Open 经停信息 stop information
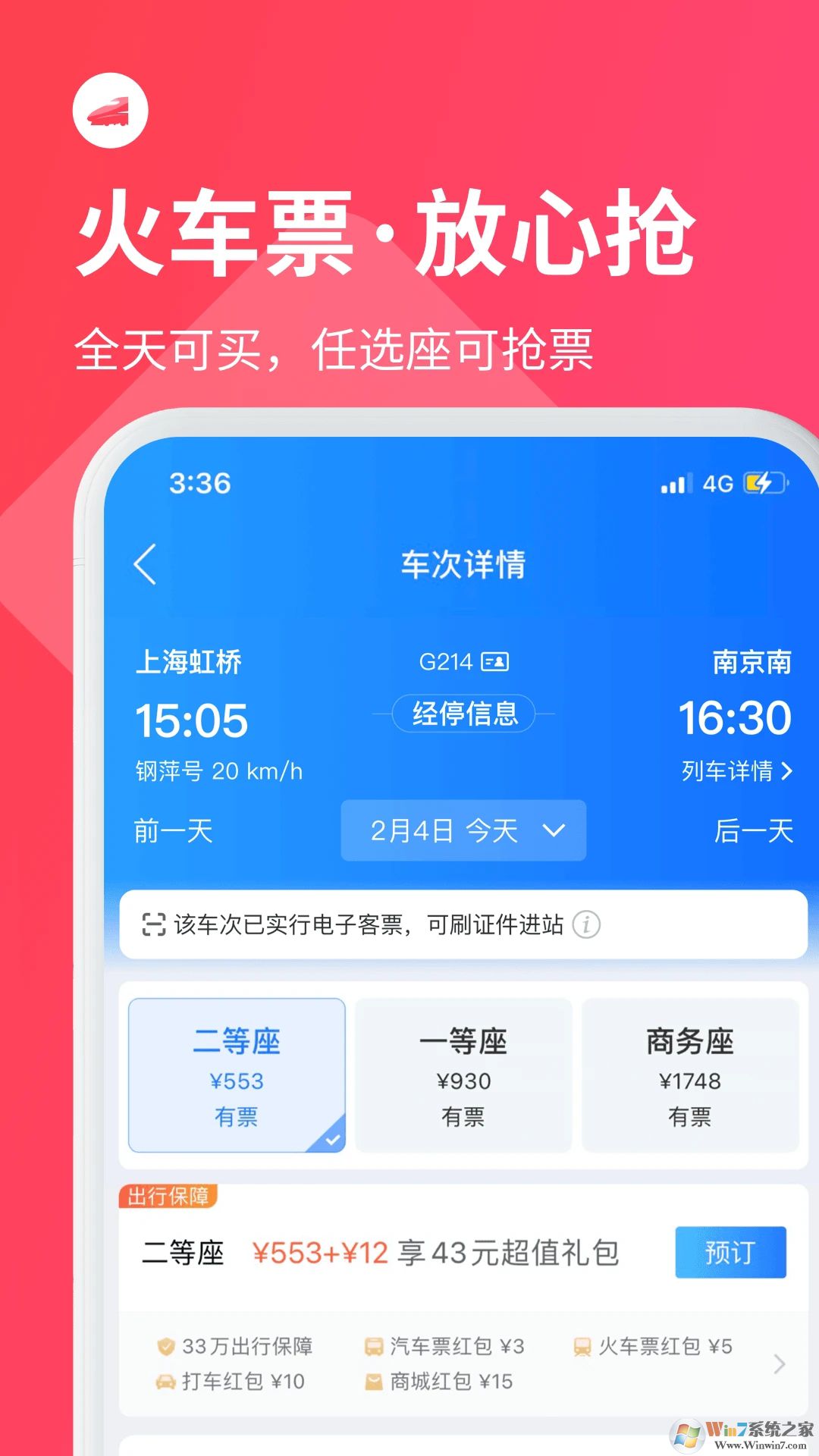Screen dimensions: 819x1456 pos(463,714)
